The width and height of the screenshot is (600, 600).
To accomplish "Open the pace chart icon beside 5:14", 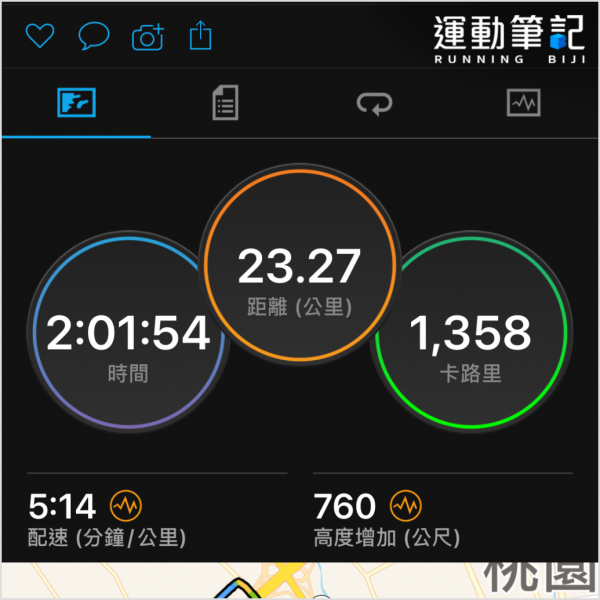I will tap(124, 505).
